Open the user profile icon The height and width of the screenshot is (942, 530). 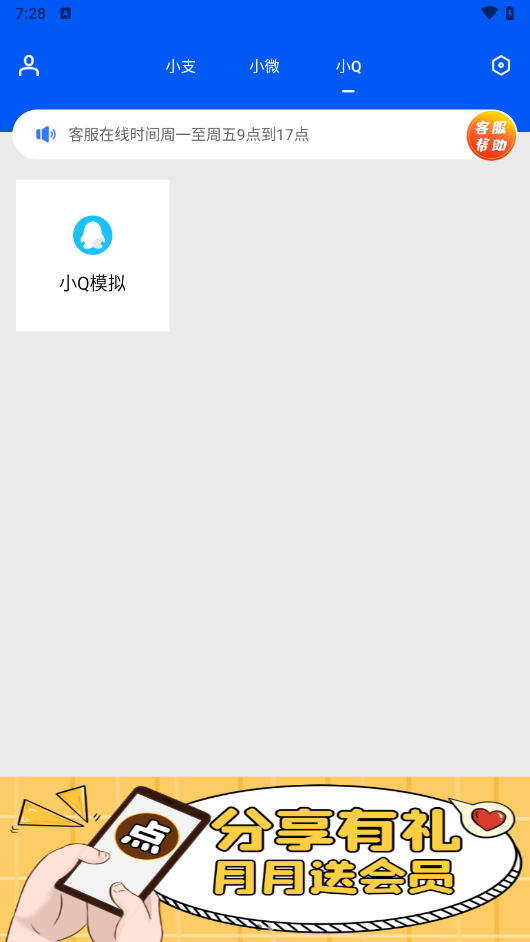[x=28, y=65]
